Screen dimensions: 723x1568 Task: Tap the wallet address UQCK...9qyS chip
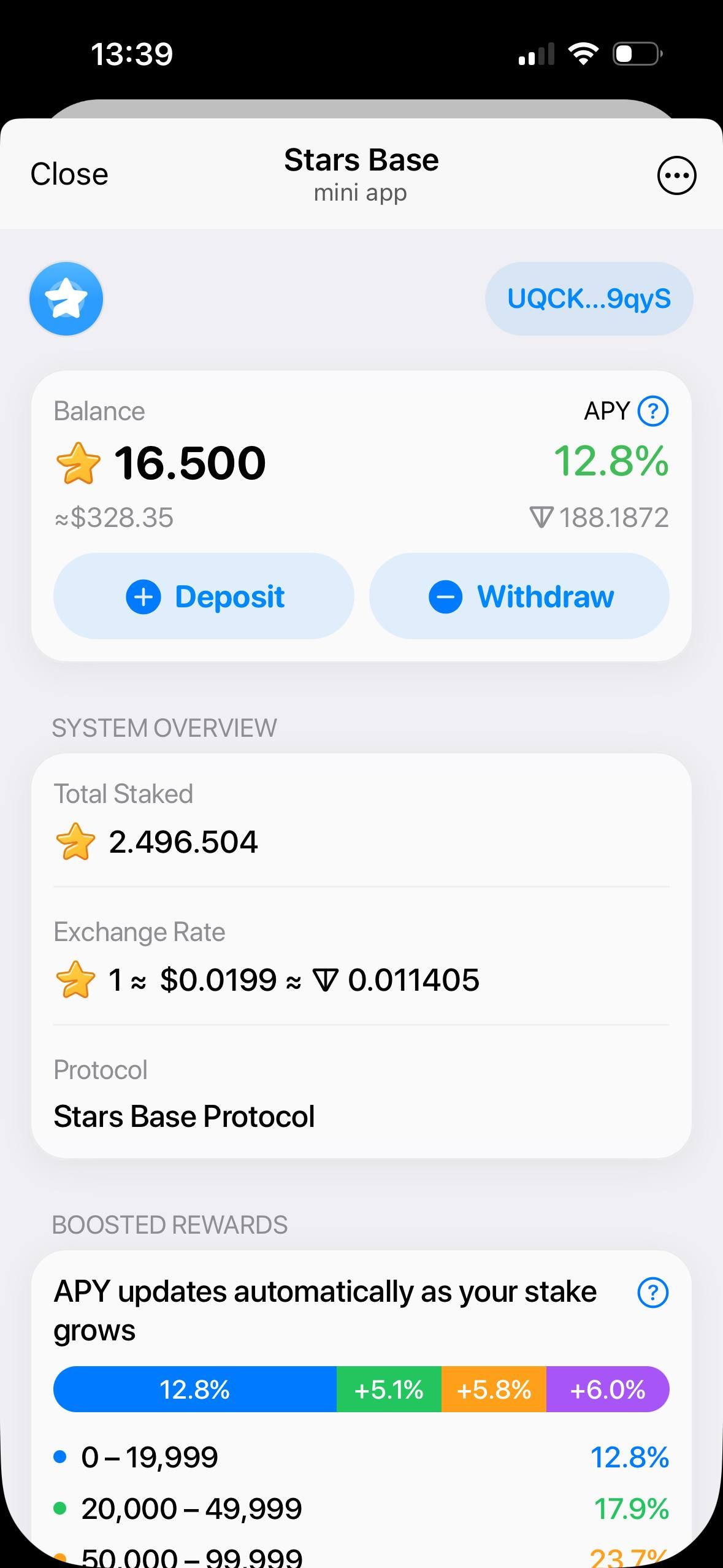coord(589,299)
